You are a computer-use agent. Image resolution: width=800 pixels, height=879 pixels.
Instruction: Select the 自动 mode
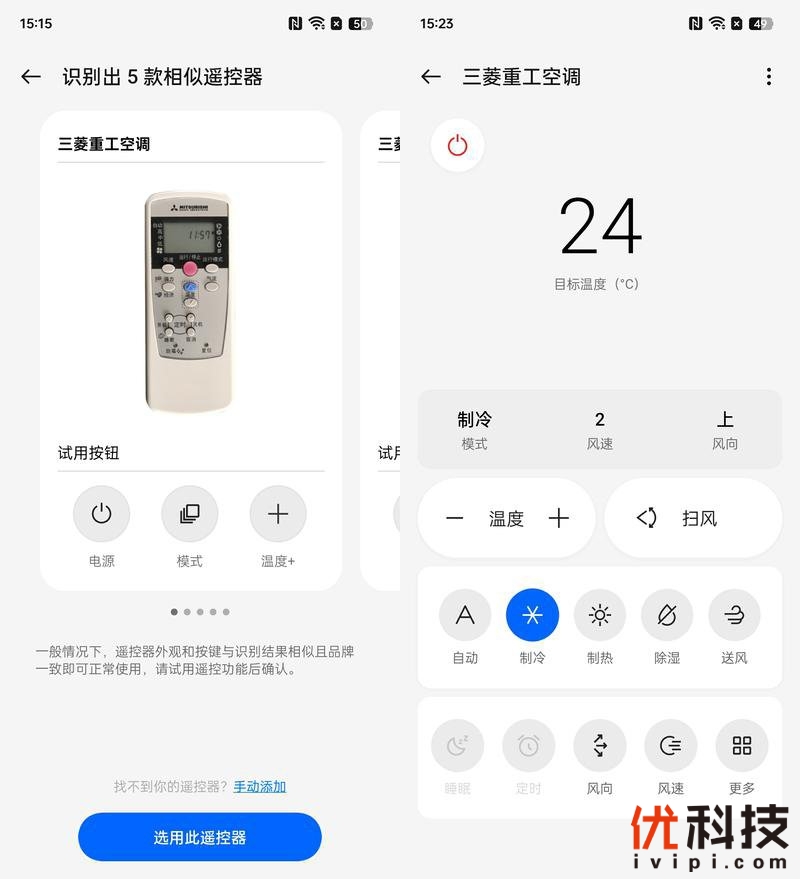click(x=465, y=616)
